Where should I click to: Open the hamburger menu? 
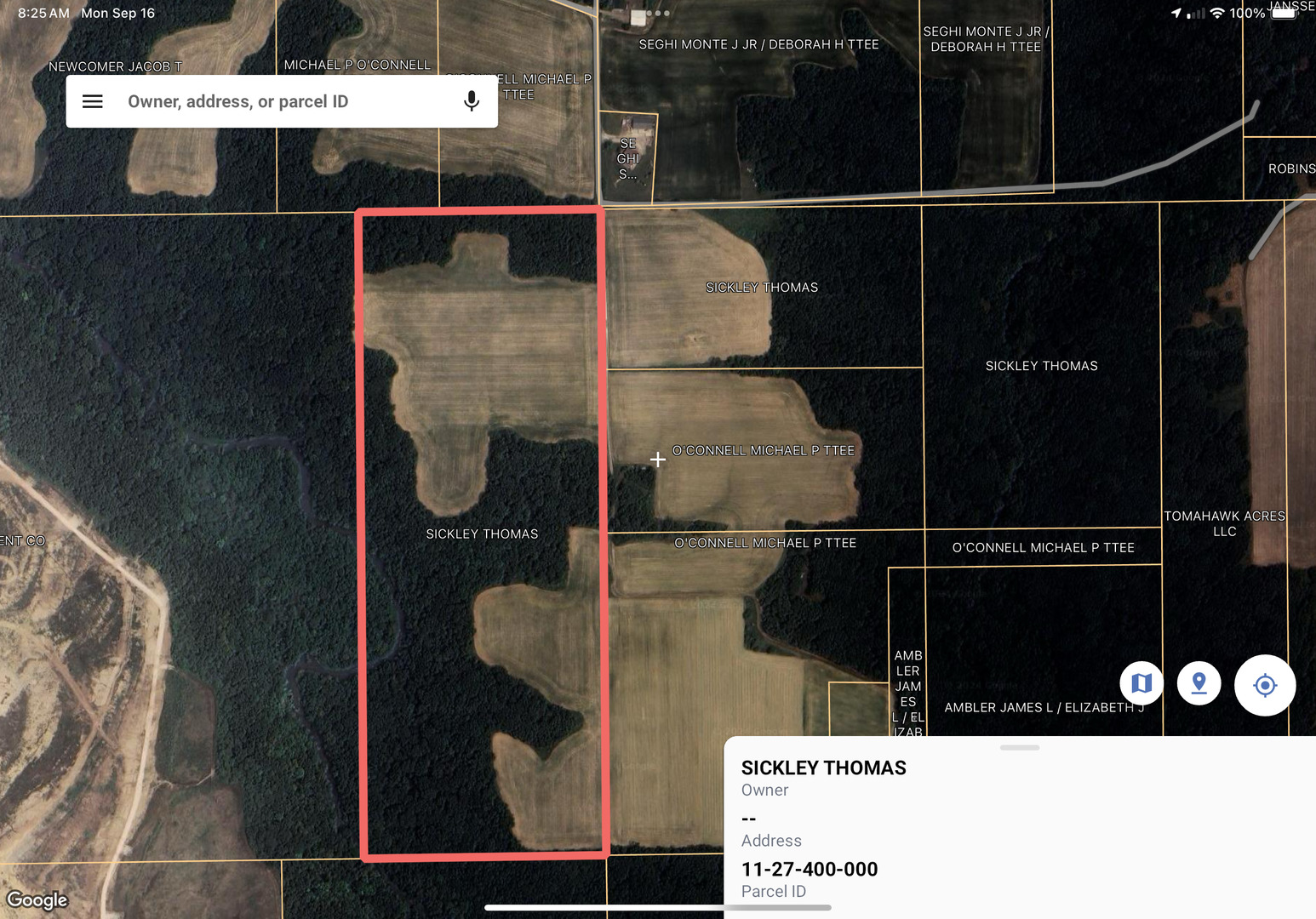click(x=93, y=101)
